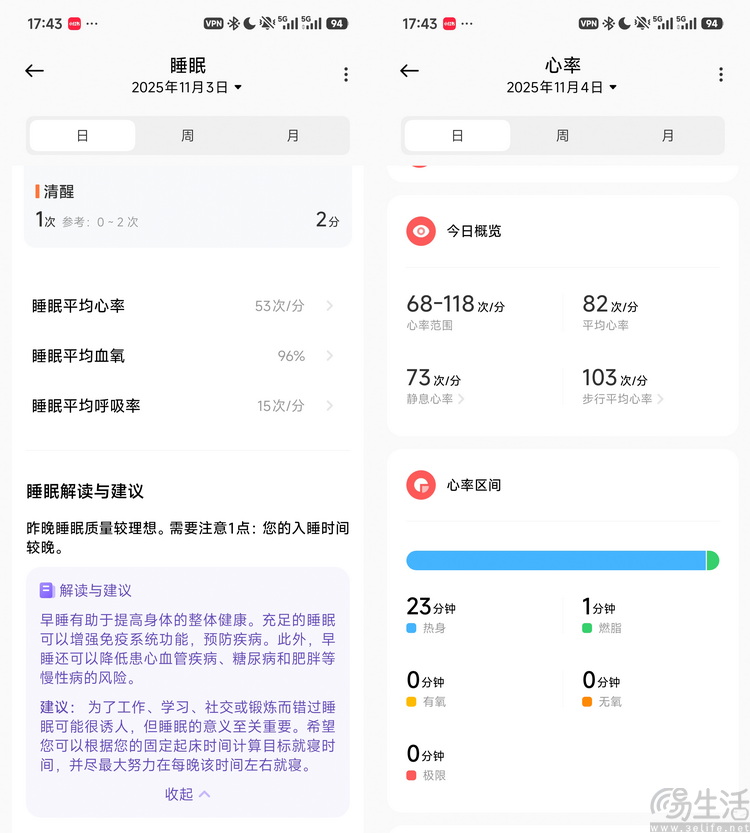
Task: Expand 睡眠平均心率 details via its chevron
Action: click(330, 306)
